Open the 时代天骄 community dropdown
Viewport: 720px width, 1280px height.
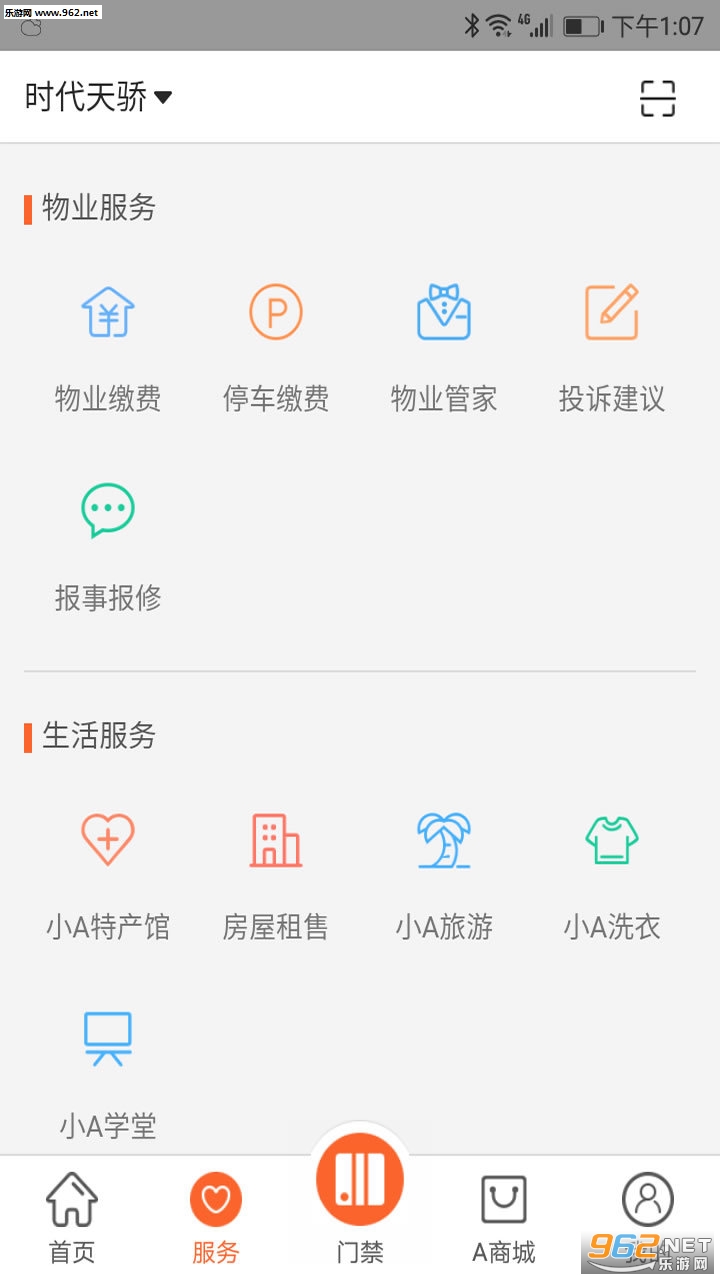[x=98, y=97]
